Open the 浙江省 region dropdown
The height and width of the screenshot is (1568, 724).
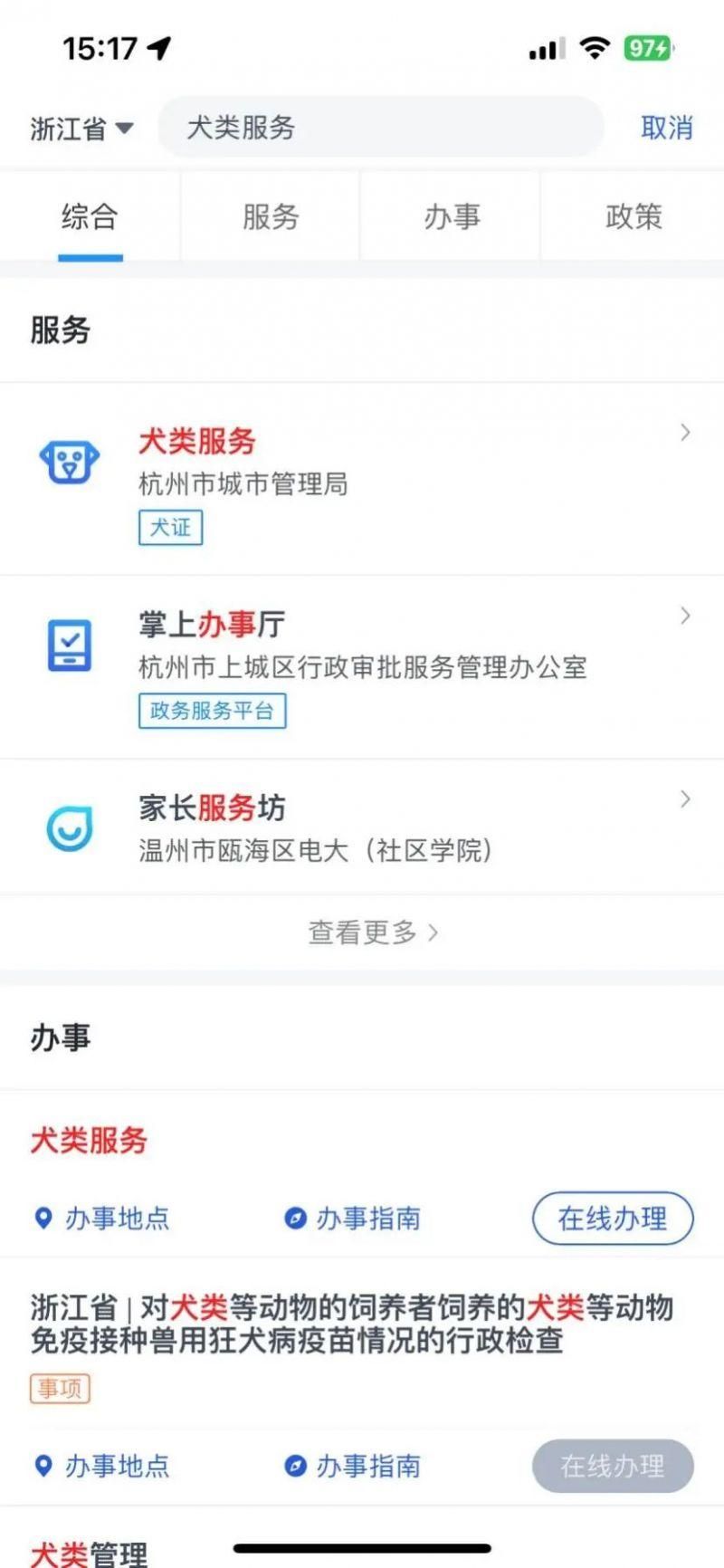[x=81, y=129]
